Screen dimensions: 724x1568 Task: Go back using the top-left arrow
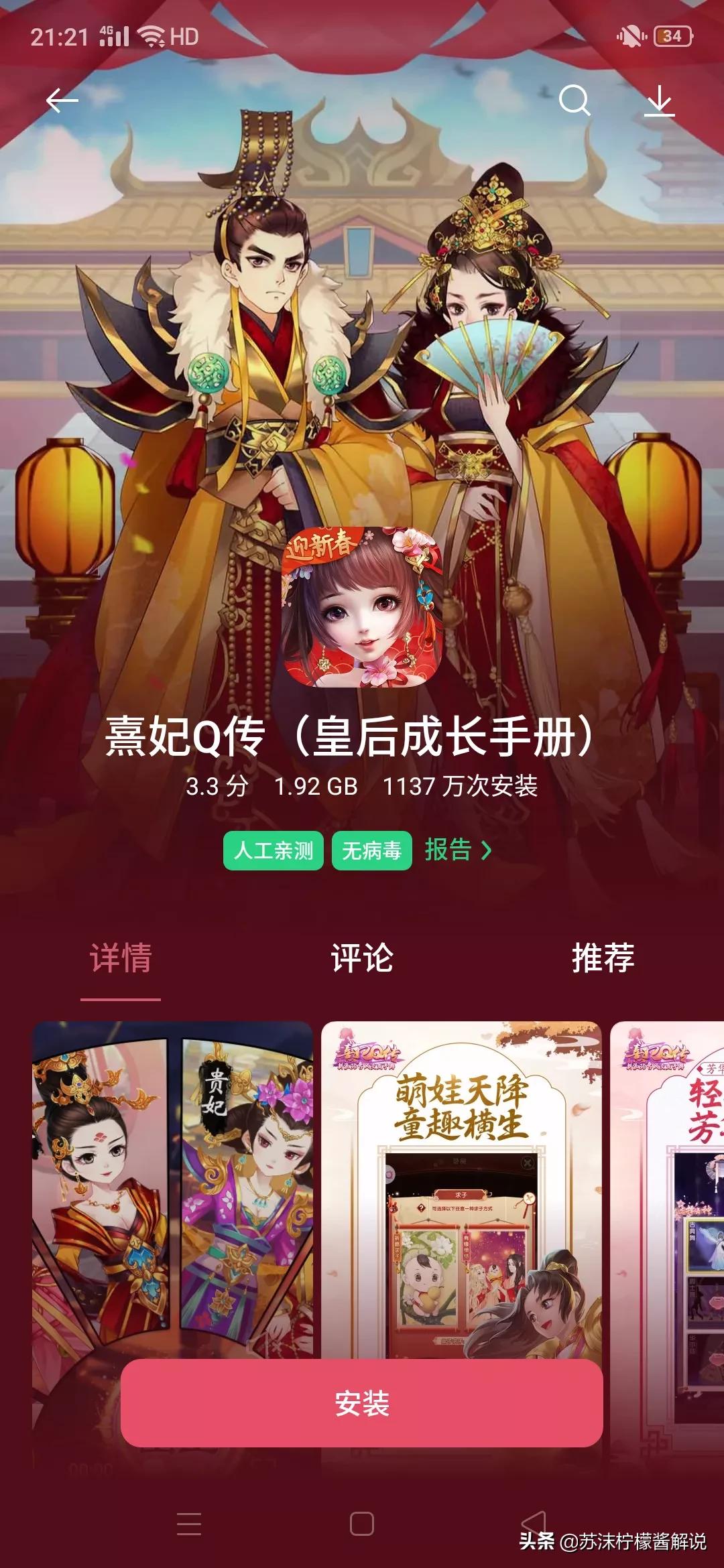pyautogui.click(x=62, y=101)
